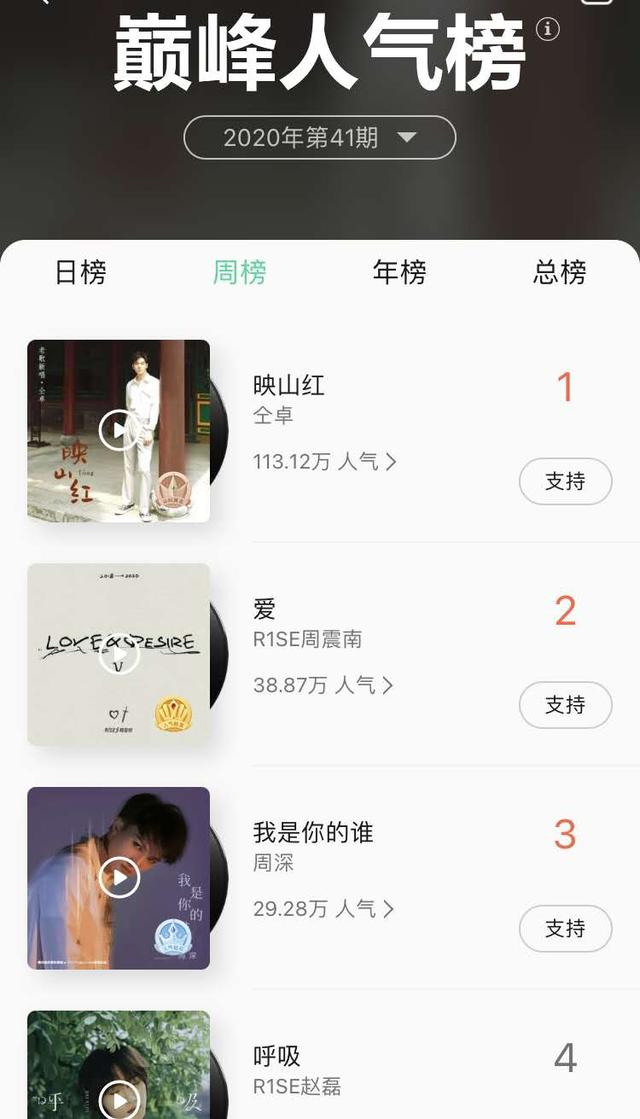Tap the info icon beside 巅峰人气榜
Image resolution: width=640 pixels, height=1119 pixels.
(548, 29)
